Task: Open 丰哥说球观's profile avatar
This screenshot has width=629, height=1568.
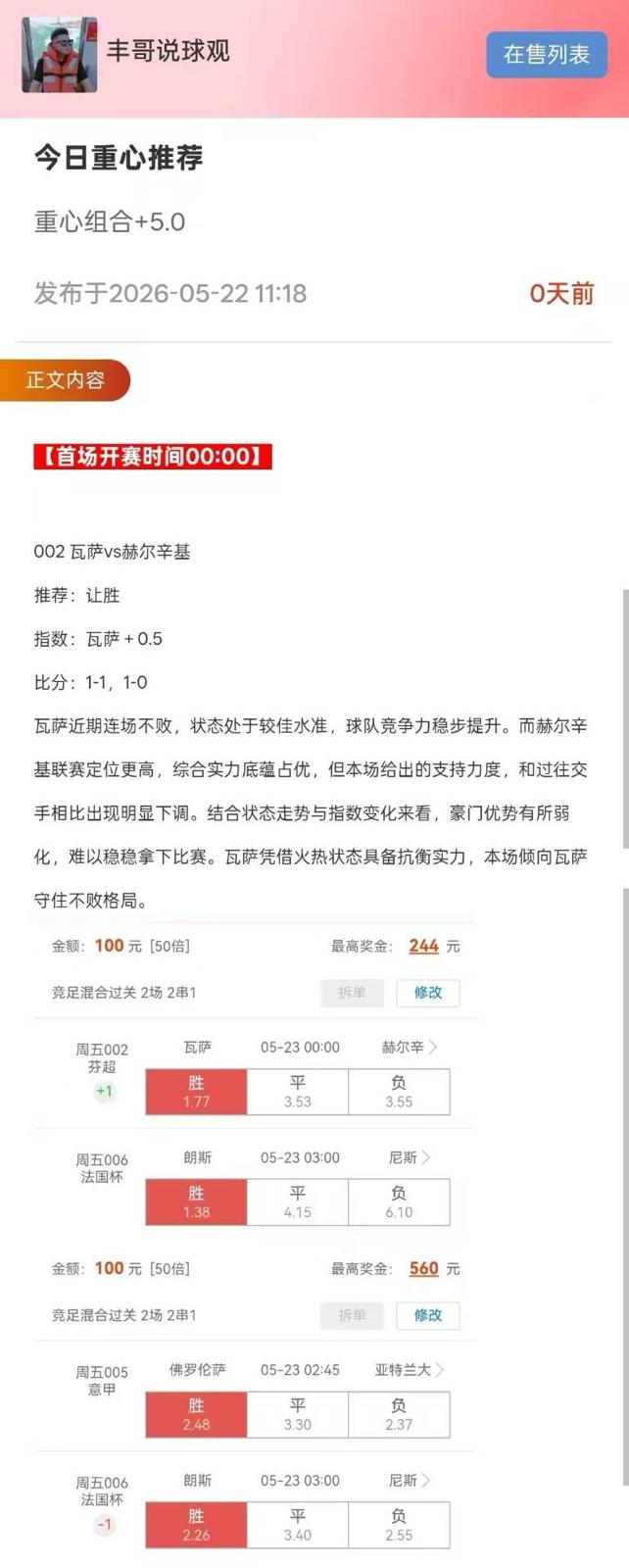Action: pos(60,55)
